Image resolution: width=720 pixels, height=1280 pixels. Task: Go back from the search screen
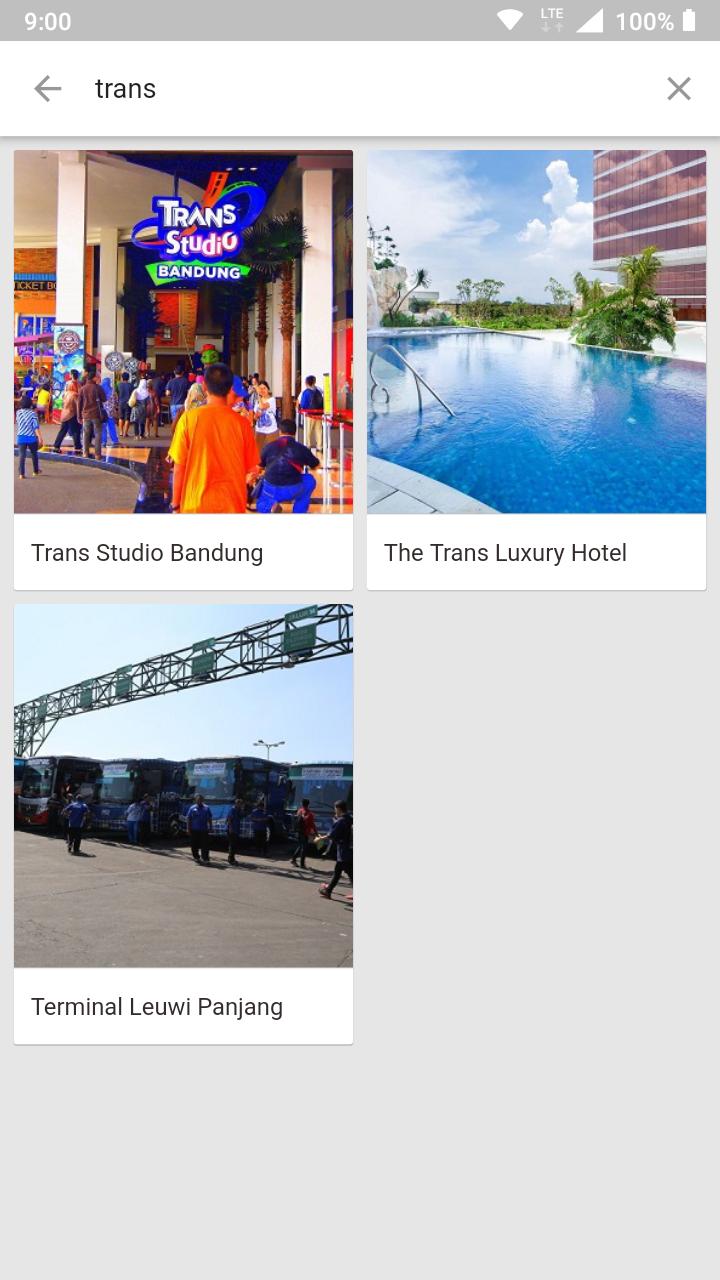pyautogui.click(x=47, y=89)
